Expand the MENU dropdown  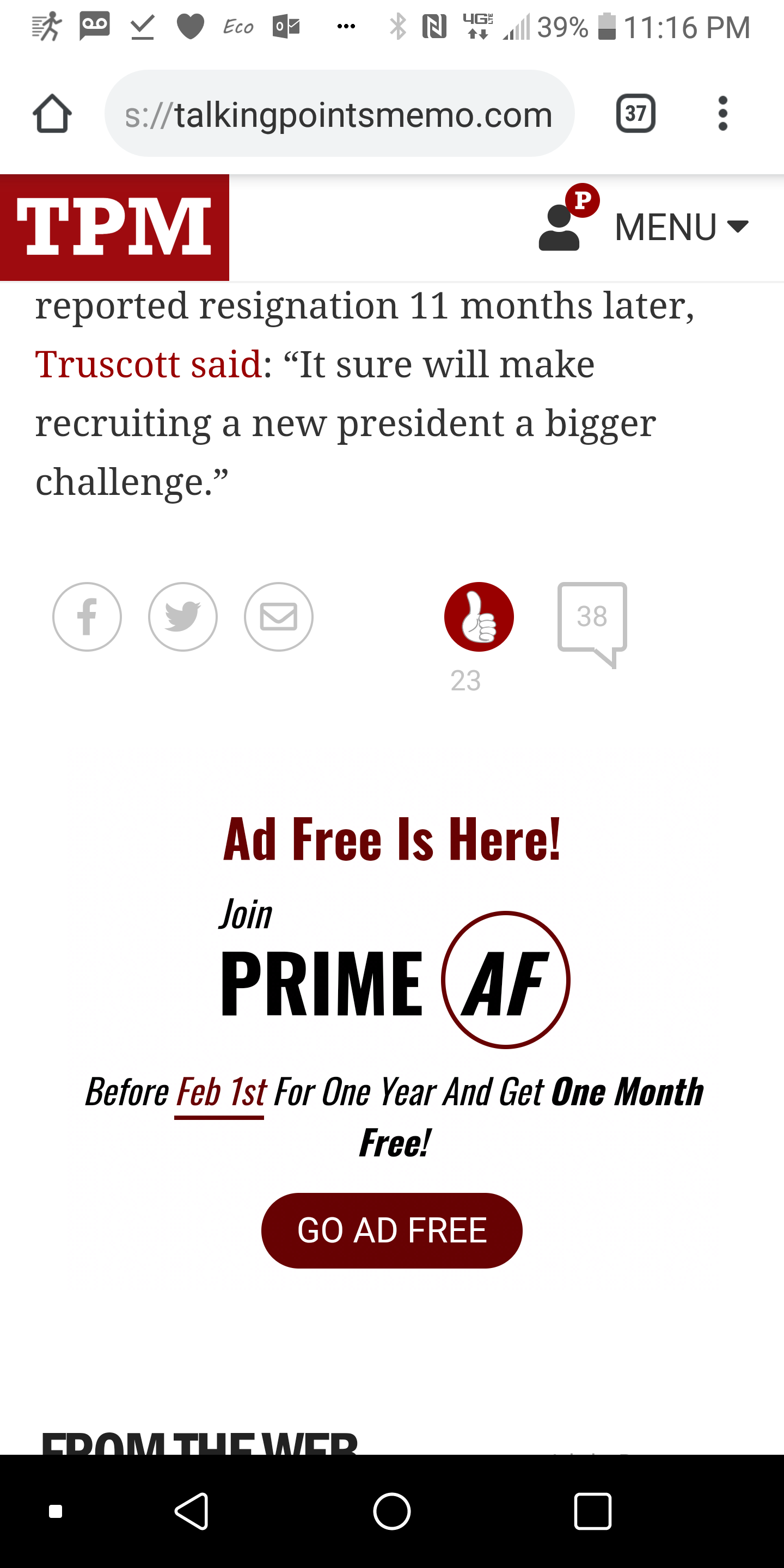point(681,227)
